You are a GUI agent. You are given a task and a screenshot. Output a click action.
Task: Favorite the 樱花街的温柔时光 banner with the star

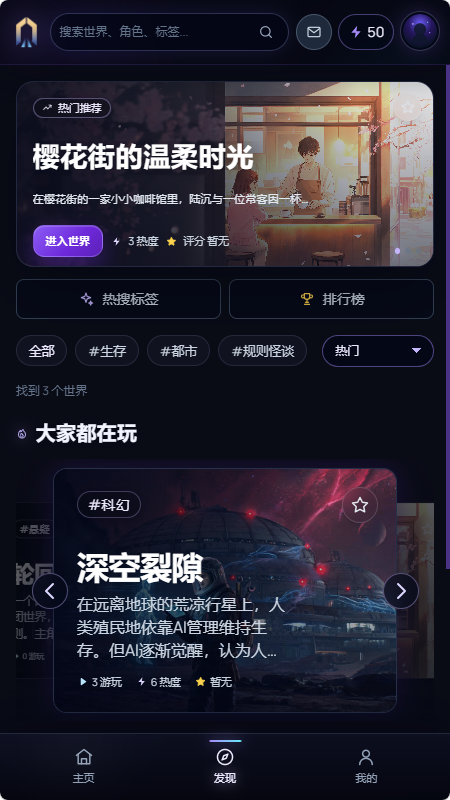[407, 107]
